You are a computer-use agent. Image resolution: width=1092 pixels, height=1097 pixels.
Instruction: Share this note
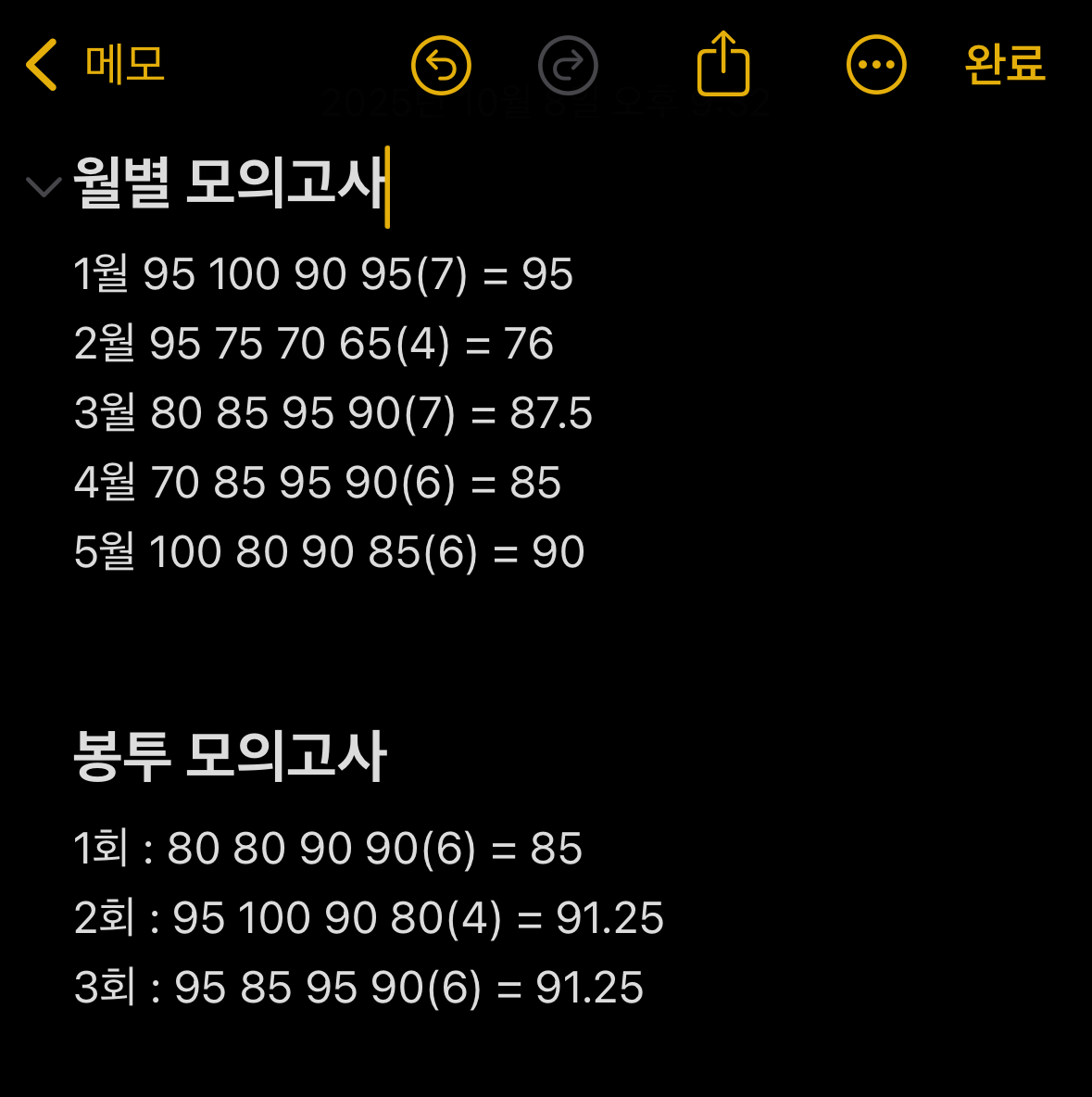click(x=722, y=63)
